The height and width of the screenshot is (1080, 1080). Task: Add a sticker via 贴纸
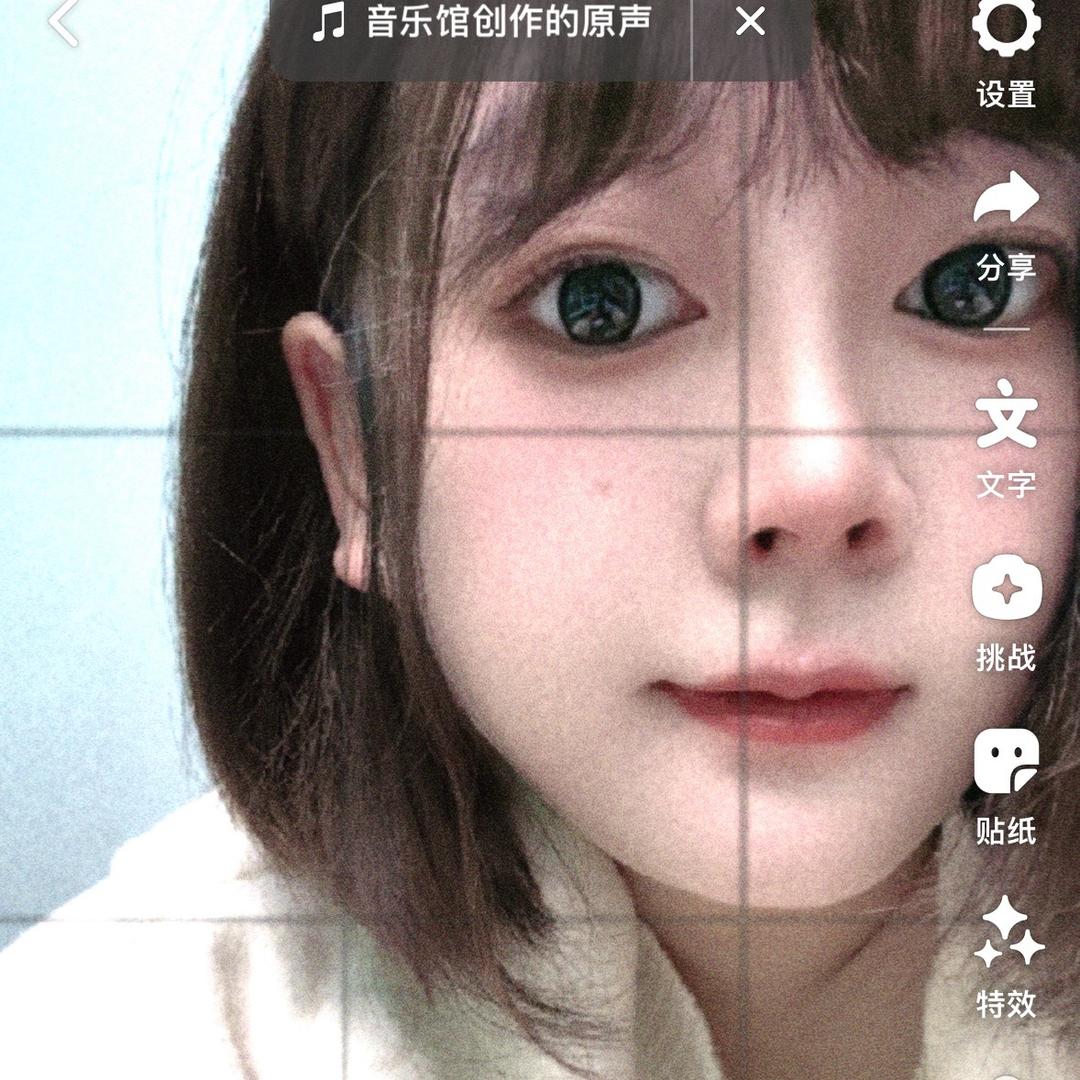[x=1006, y=785]
